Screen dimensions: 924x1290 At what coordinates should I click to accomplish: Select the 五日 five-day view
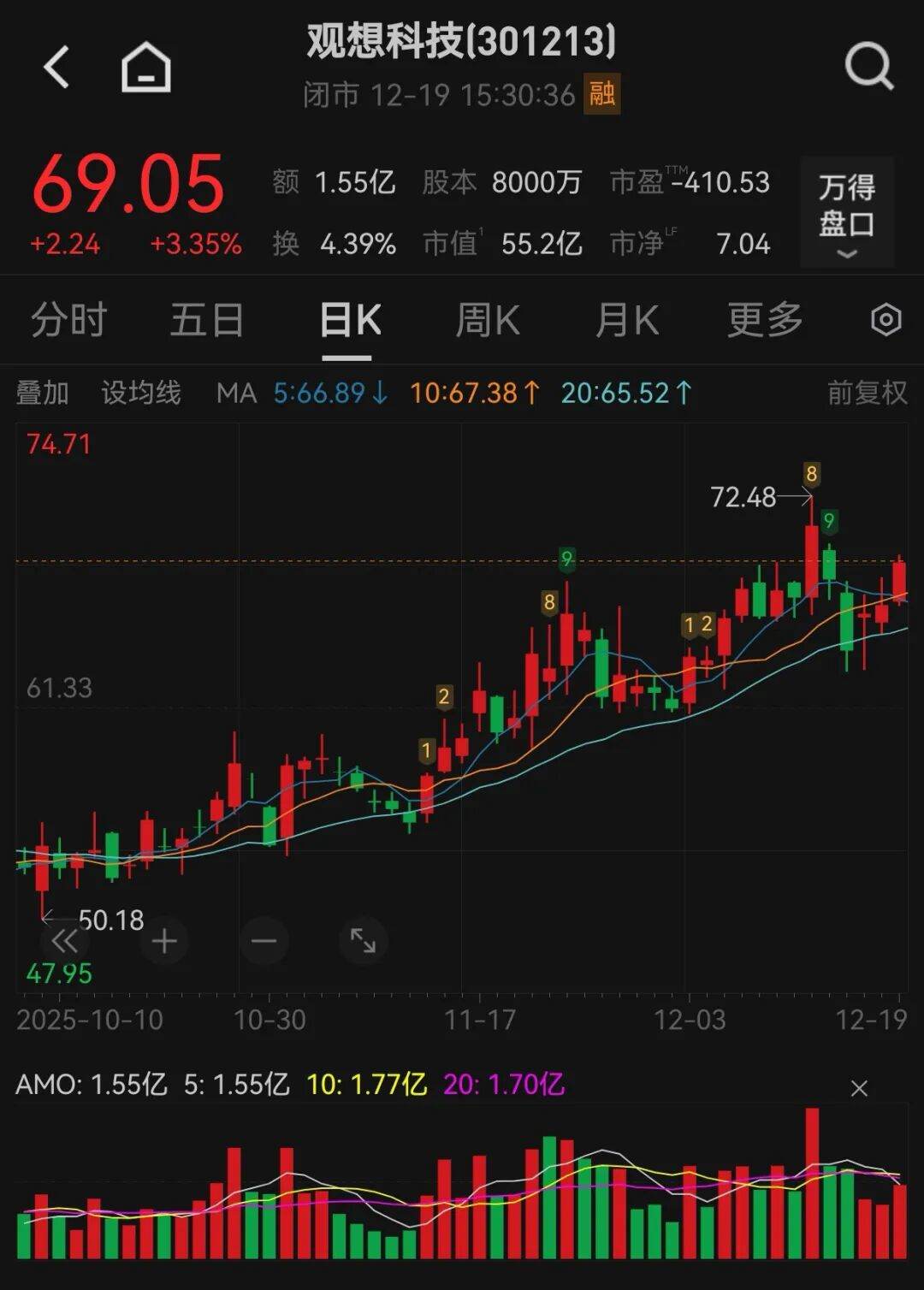click(206, 320)
